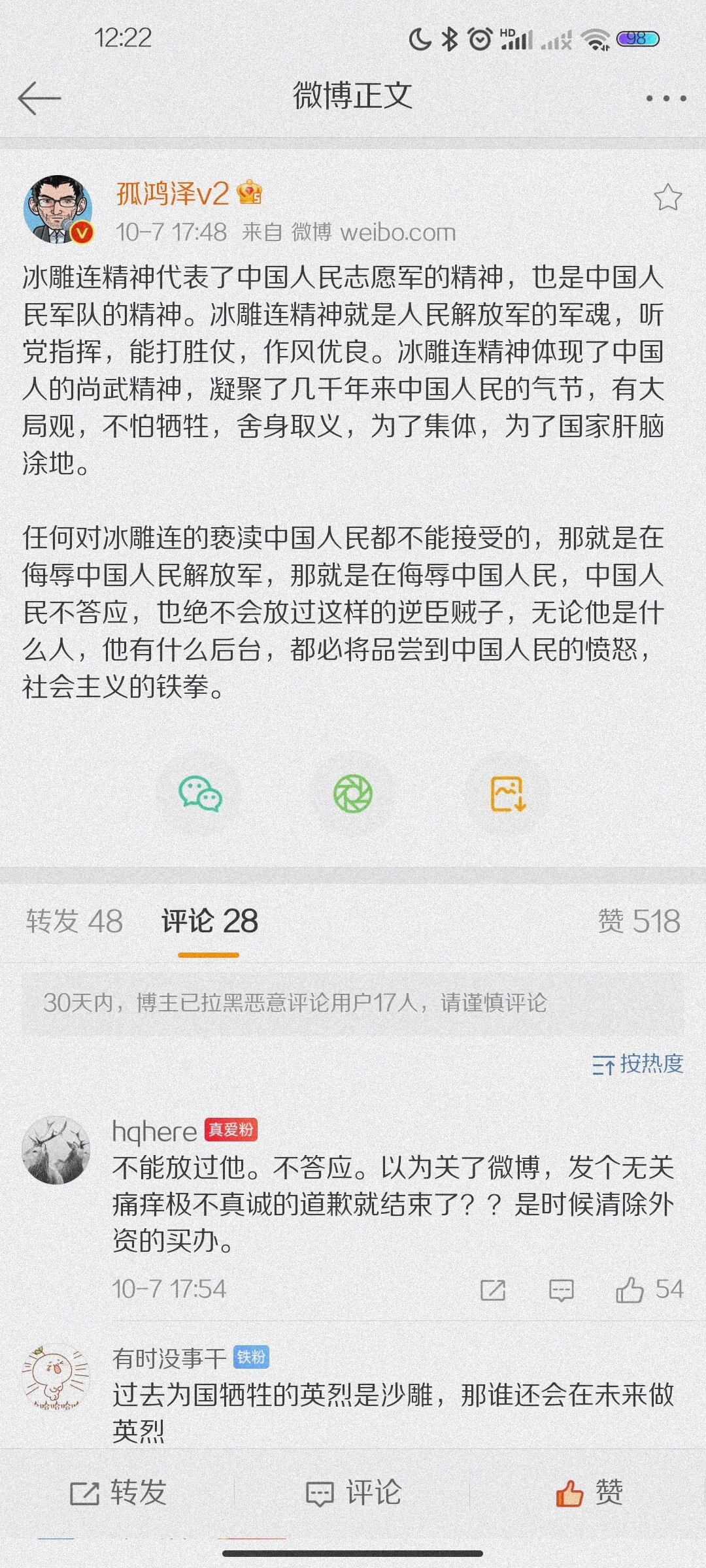The width and height of the screenshot is (706, 1568).
Task: Open 有时没事干's avatar
Action: pos(56,1377)
